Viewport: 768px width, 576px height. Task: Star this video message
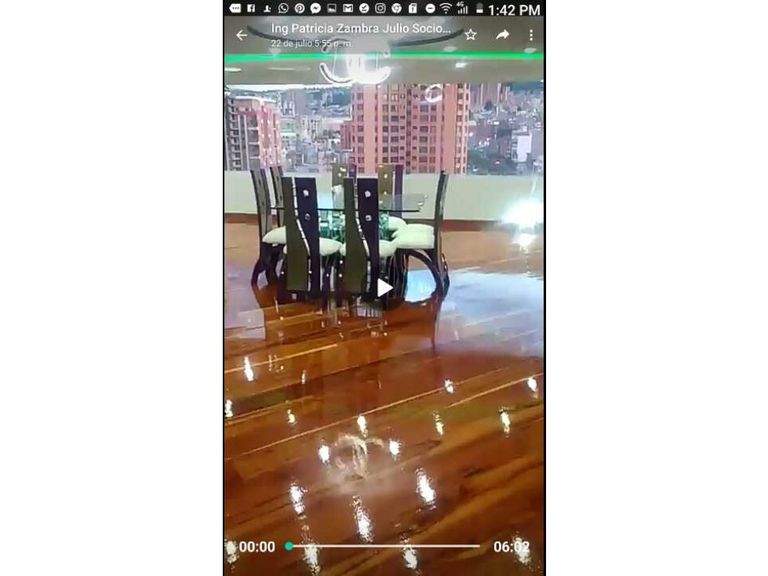click(x=470, y=35)
